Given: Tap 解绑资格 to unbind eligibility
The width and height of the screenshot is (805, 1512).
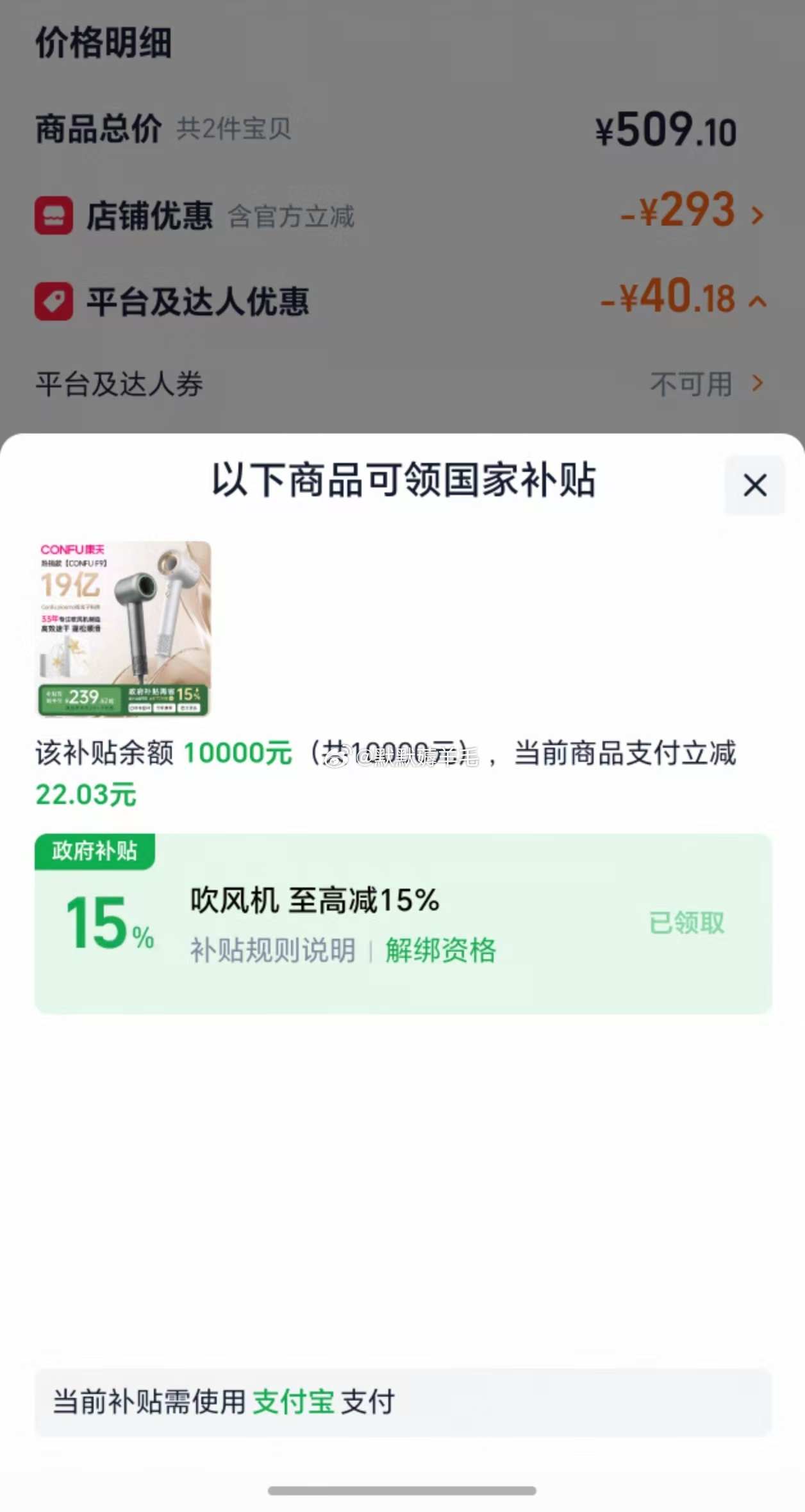Looking at the screenshot, I should 440,950.
